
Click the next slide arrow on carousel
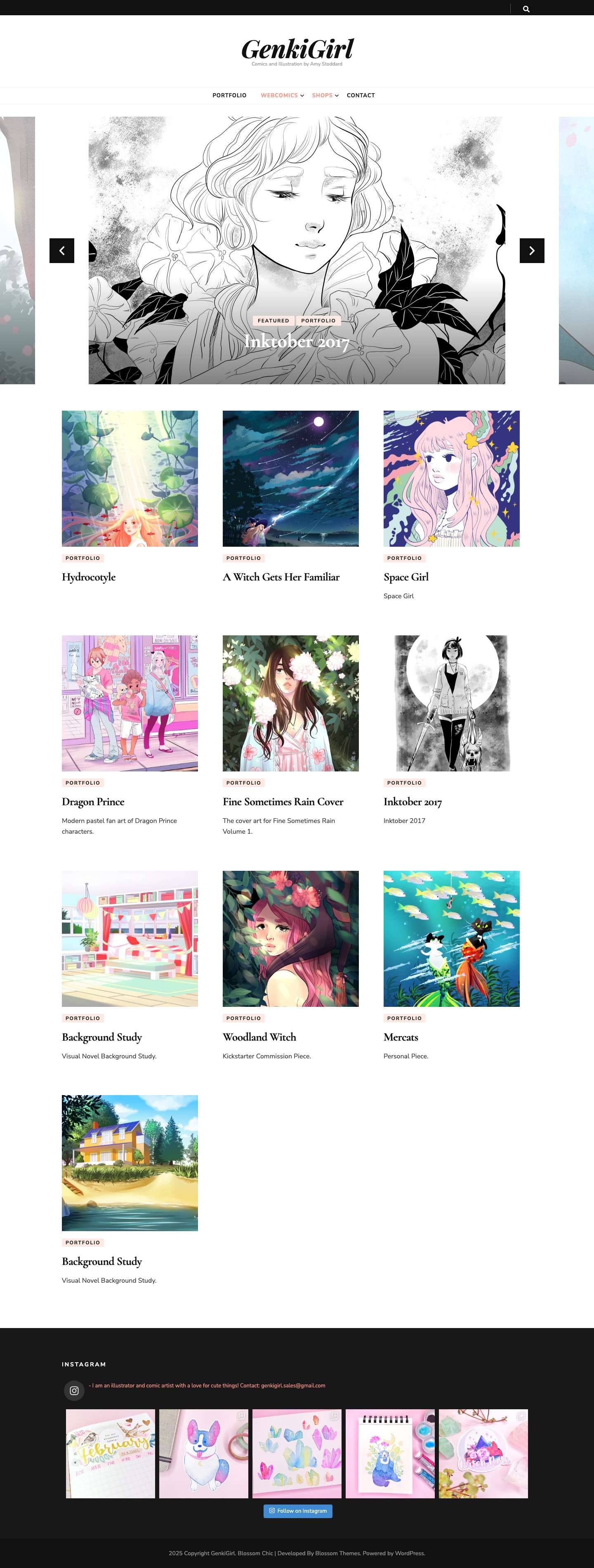coord(531,250)
